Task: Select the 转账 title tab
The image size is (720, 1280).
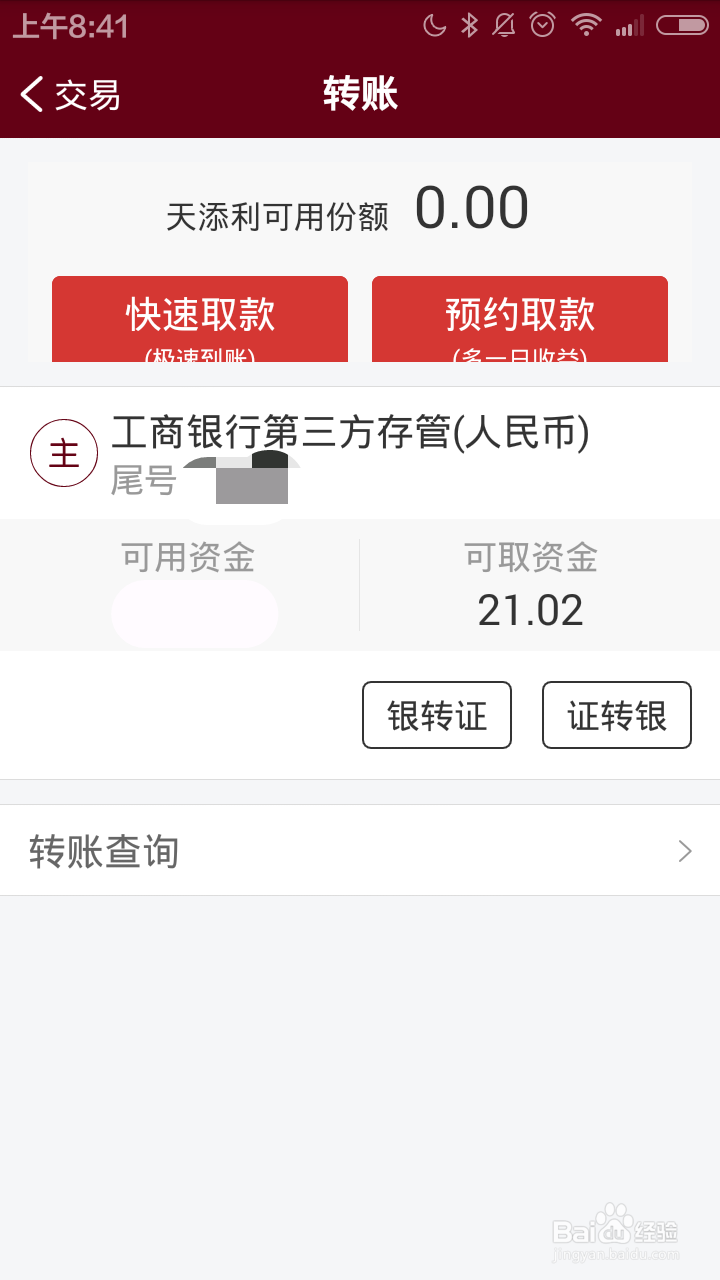Action: (360, 95)
